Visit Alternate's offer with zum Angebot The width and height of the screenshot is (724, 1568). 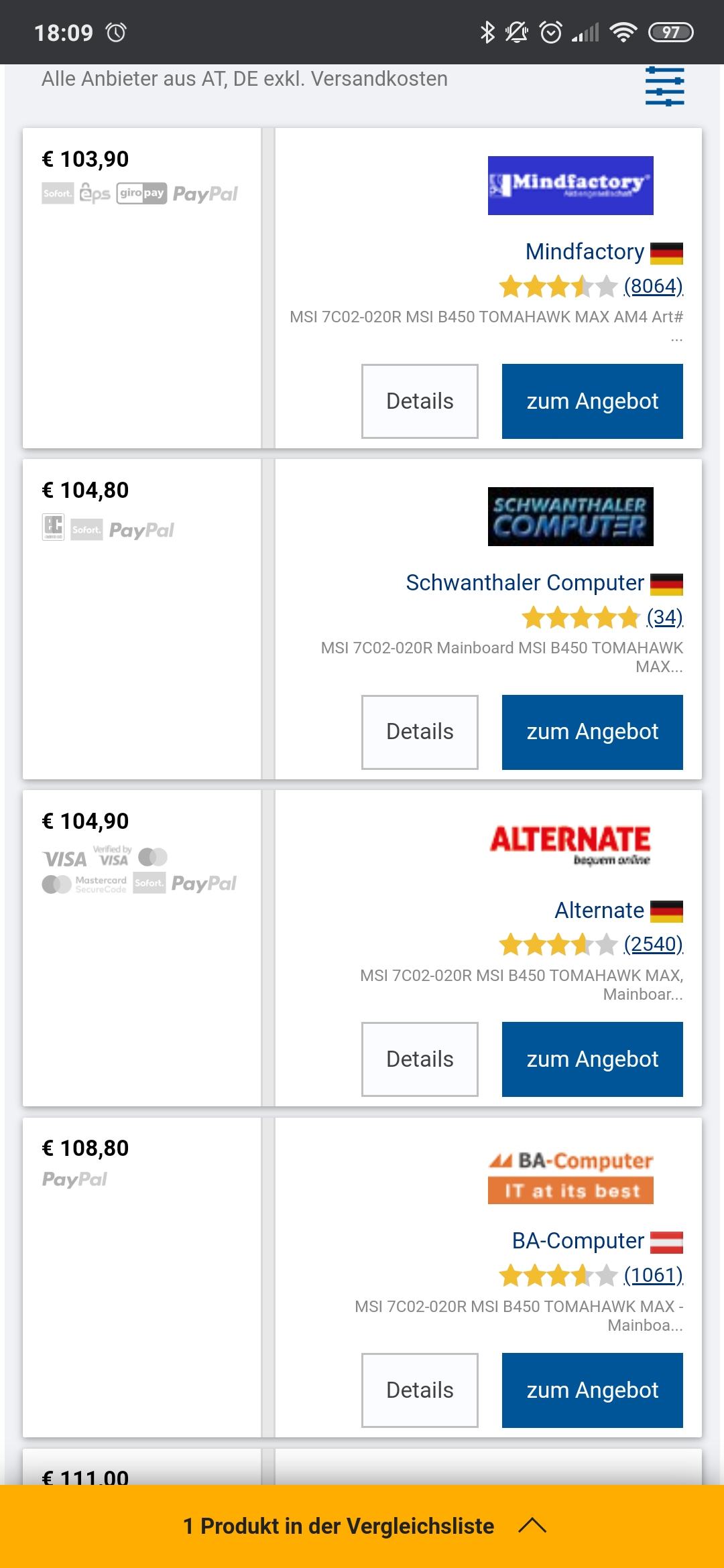[x=593, y=1059]
